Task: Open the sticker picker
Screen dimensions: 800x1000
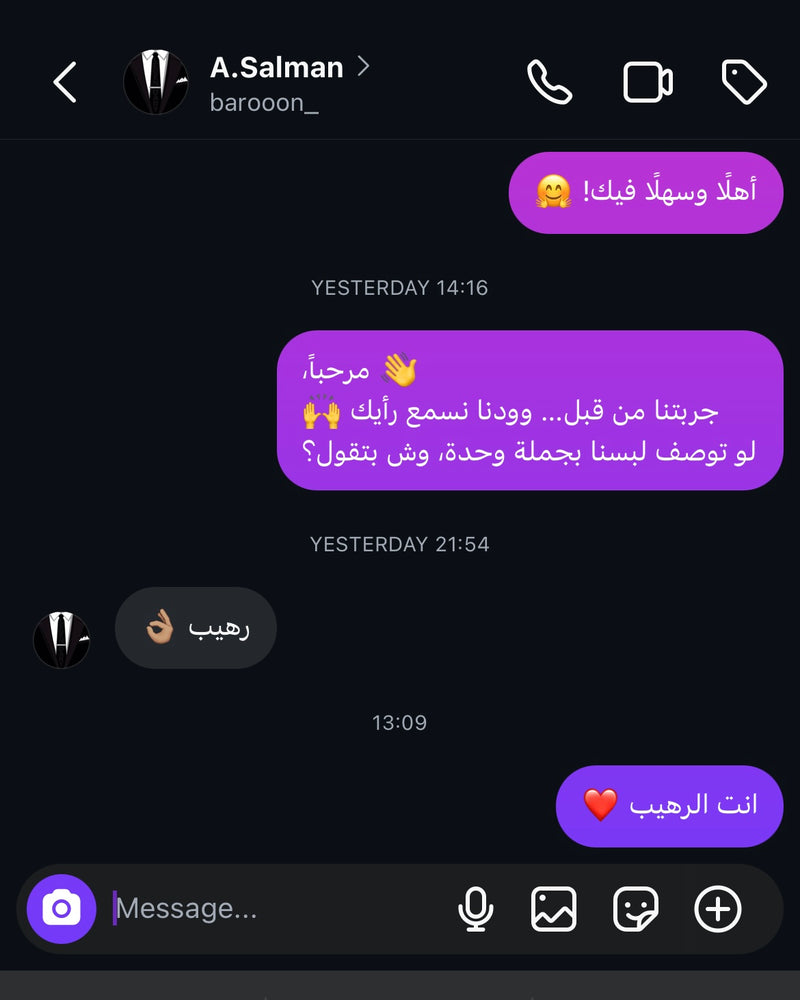Action: (x=636, y=909)
